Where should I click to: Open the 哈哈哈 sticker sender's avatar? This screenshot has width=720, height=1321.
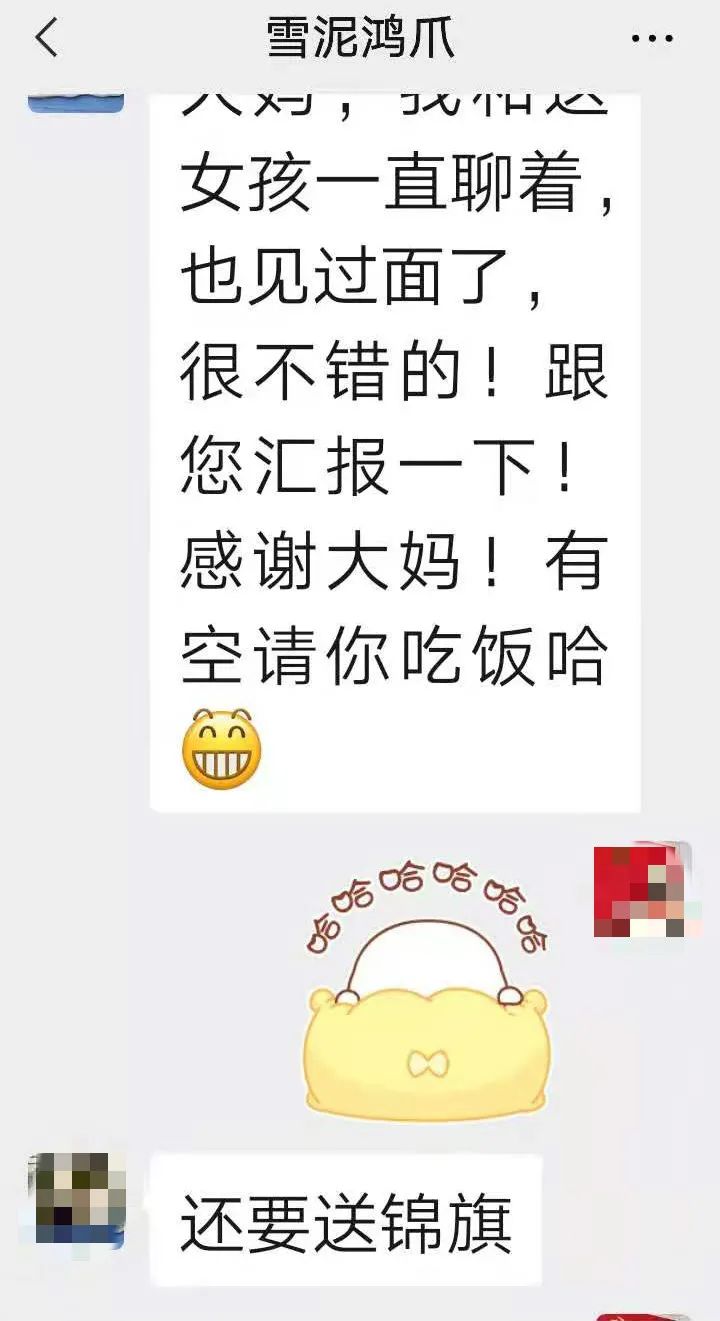coord(641,891)
